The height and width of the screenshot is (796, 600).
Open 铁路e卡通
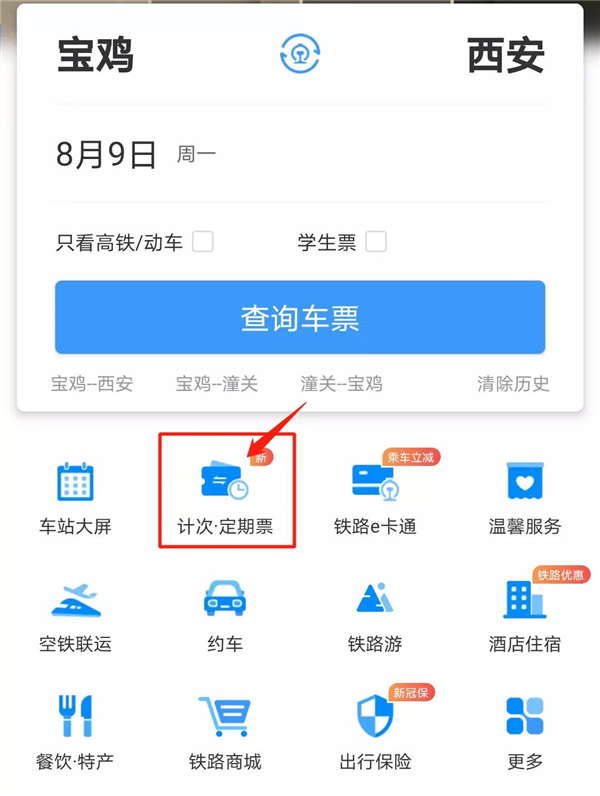[375, 497]
